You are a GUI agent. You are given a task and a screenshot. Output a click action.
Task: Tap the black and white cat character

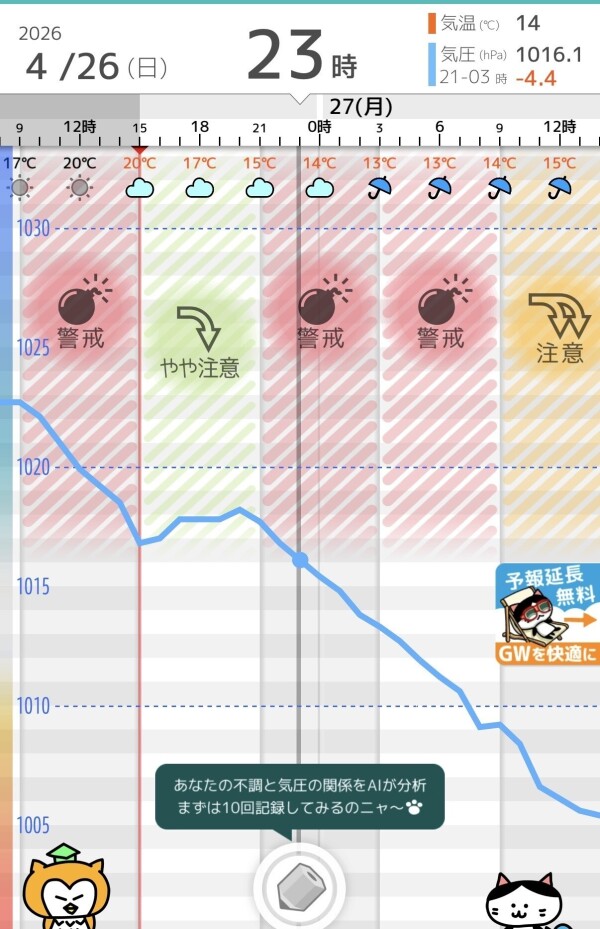pos(525,900)
